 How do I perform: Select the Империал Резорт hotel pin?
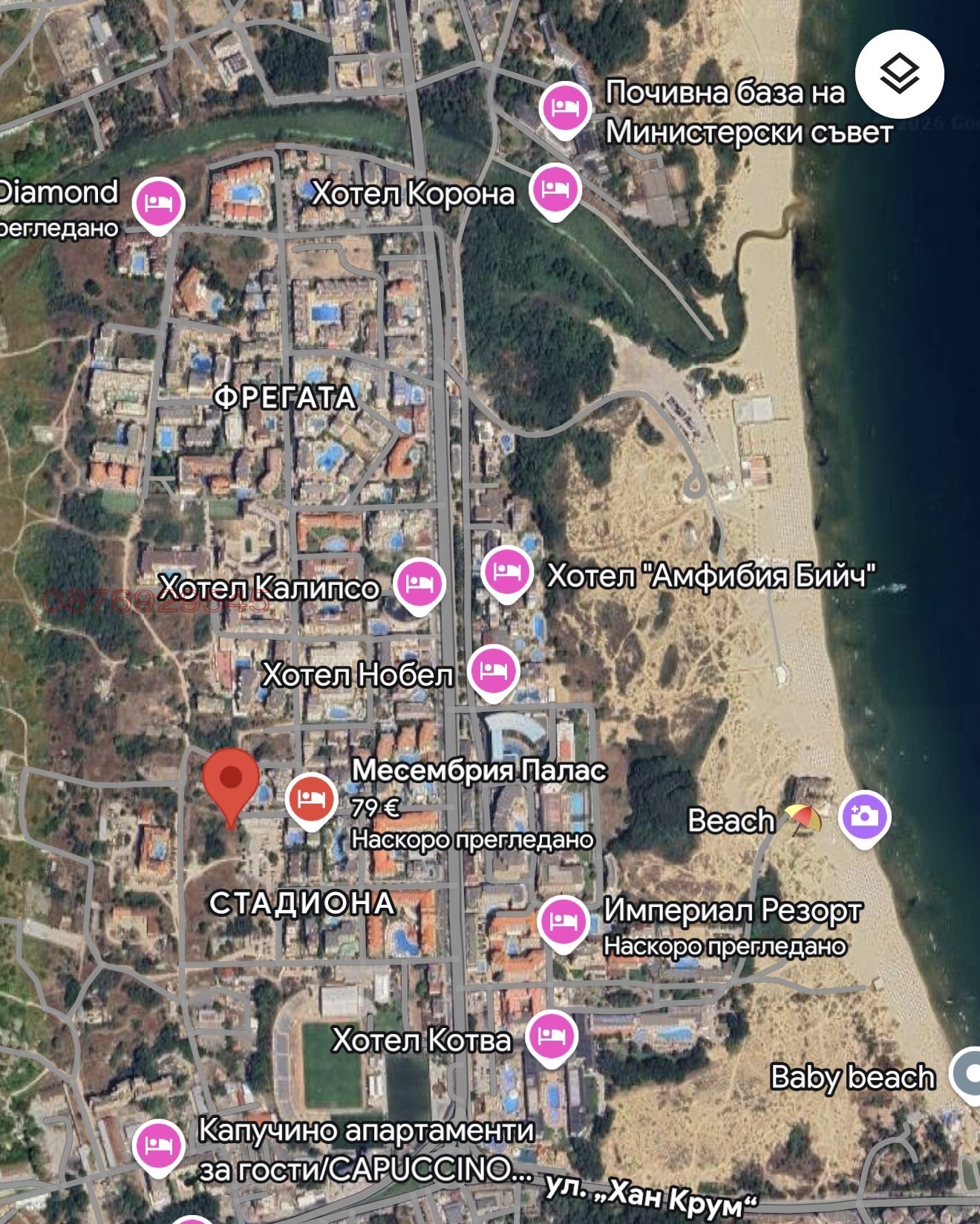563,921
